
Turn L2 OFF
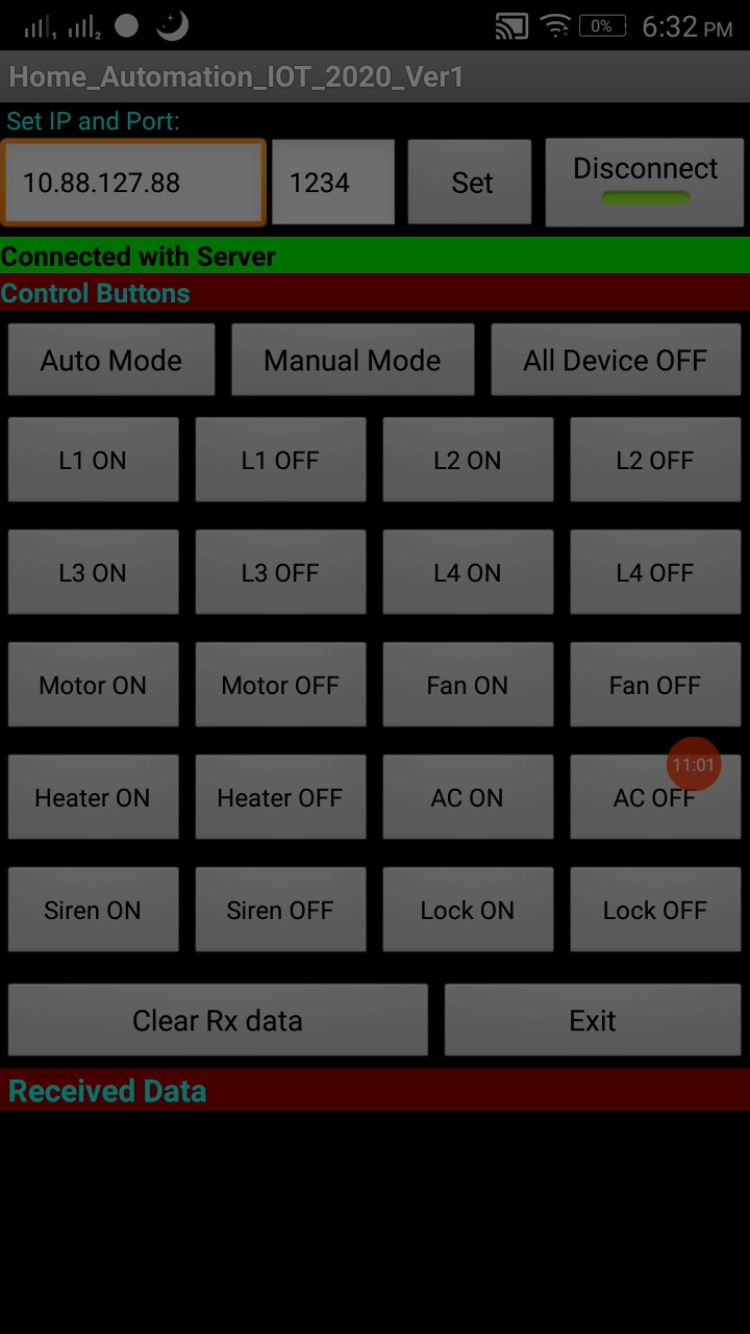tap(655, 460)
